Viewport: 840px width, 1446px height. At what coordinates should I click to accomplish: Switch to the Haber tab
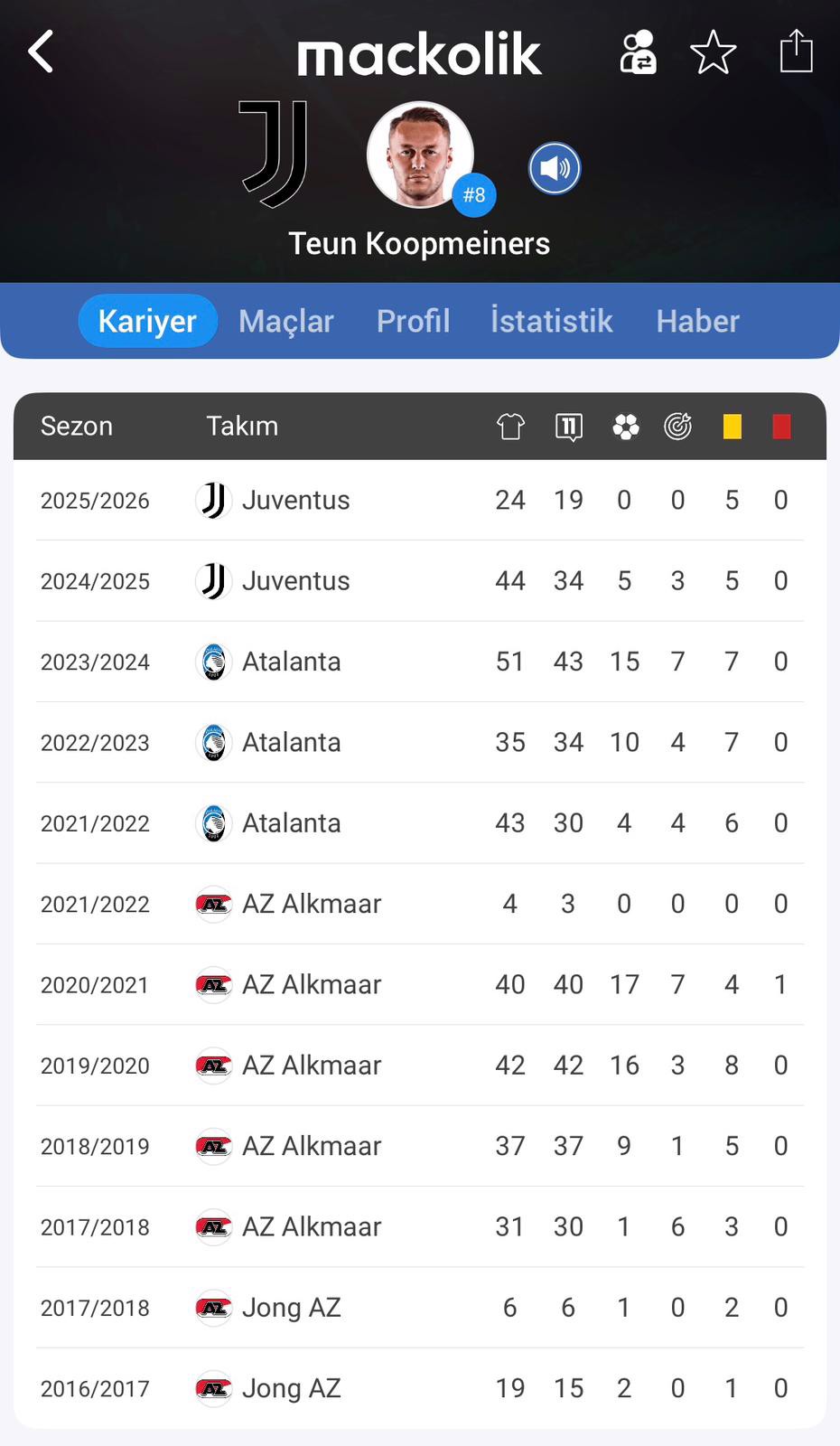697,321
